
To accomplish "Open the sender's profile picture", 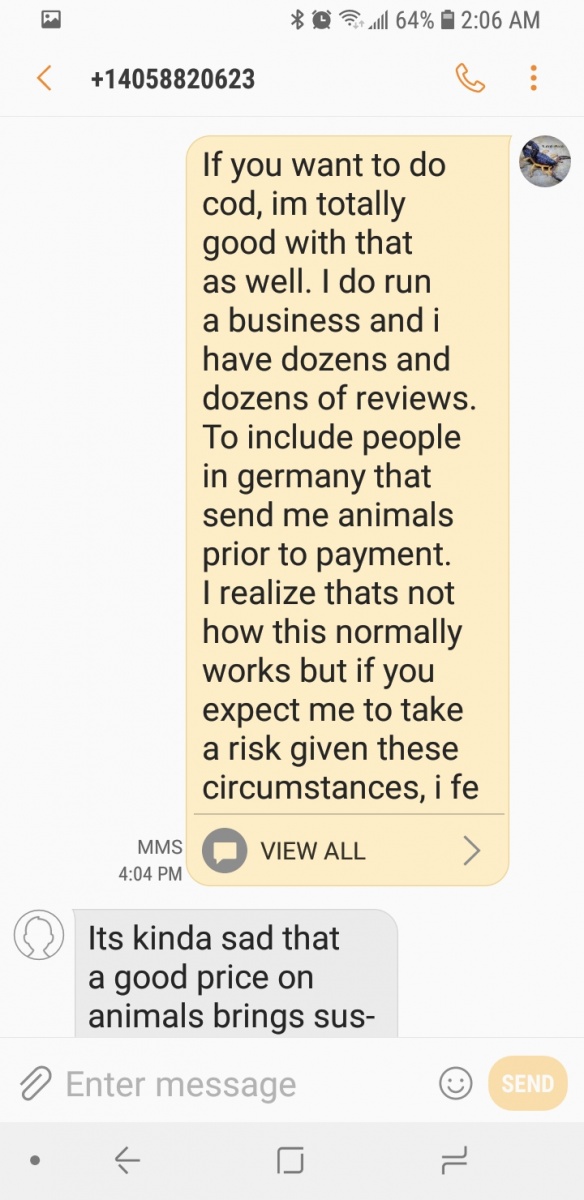I will point(545,161).
